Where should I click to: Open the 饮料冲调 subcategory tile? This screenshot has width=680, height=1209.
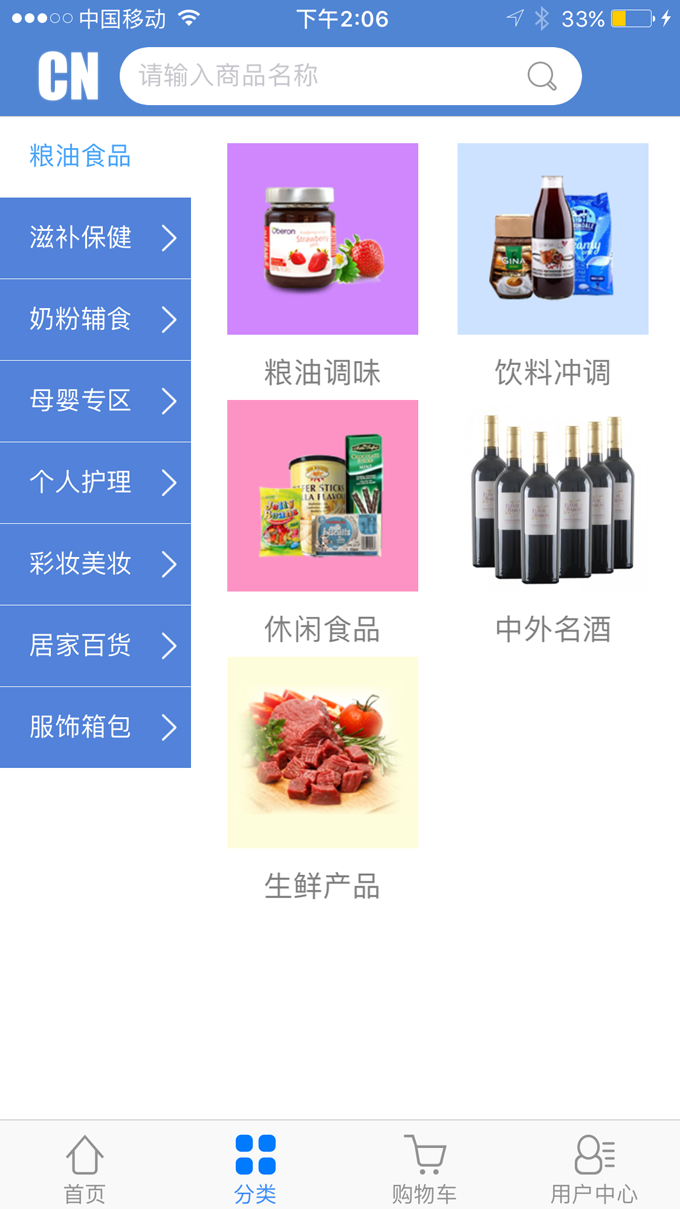coord(553,239)
